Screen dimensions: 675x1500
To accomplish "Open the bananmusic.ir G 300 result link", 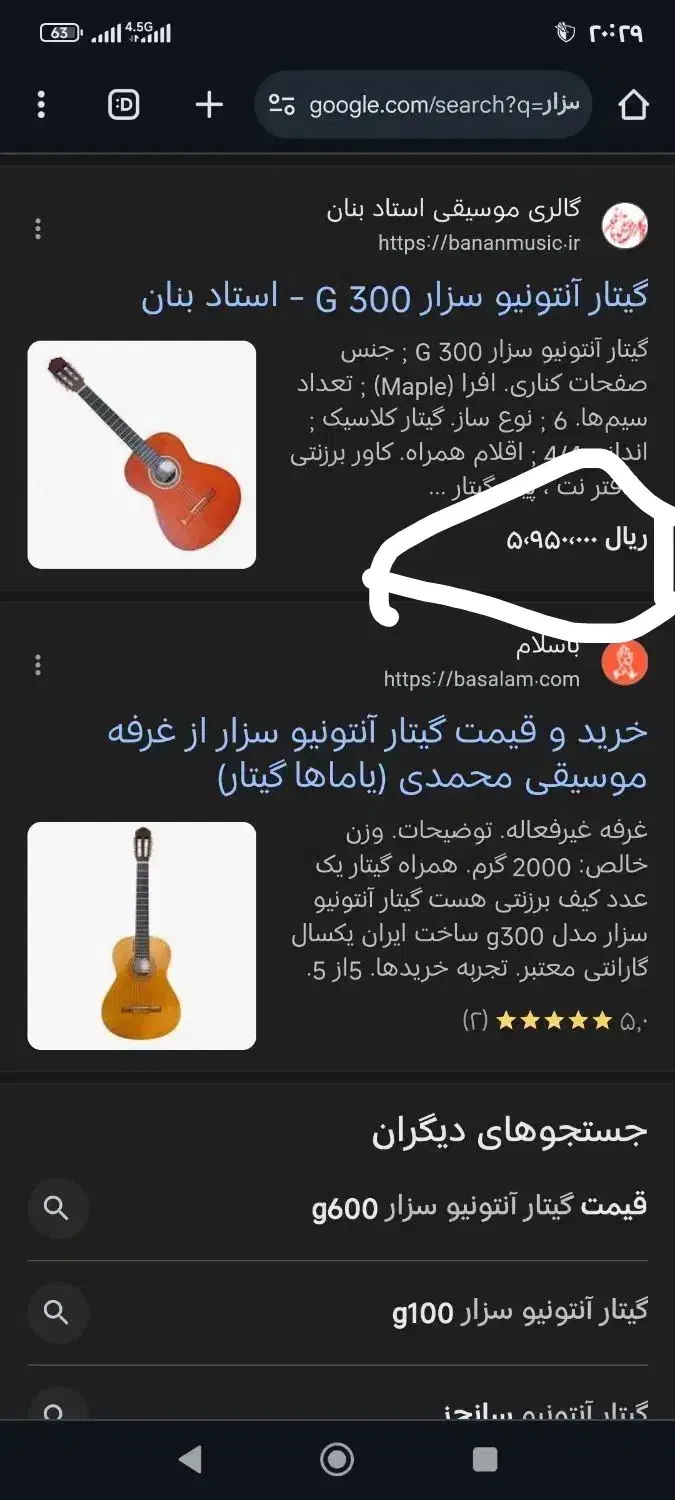I will pyautogui.click(x=394, y=297).
